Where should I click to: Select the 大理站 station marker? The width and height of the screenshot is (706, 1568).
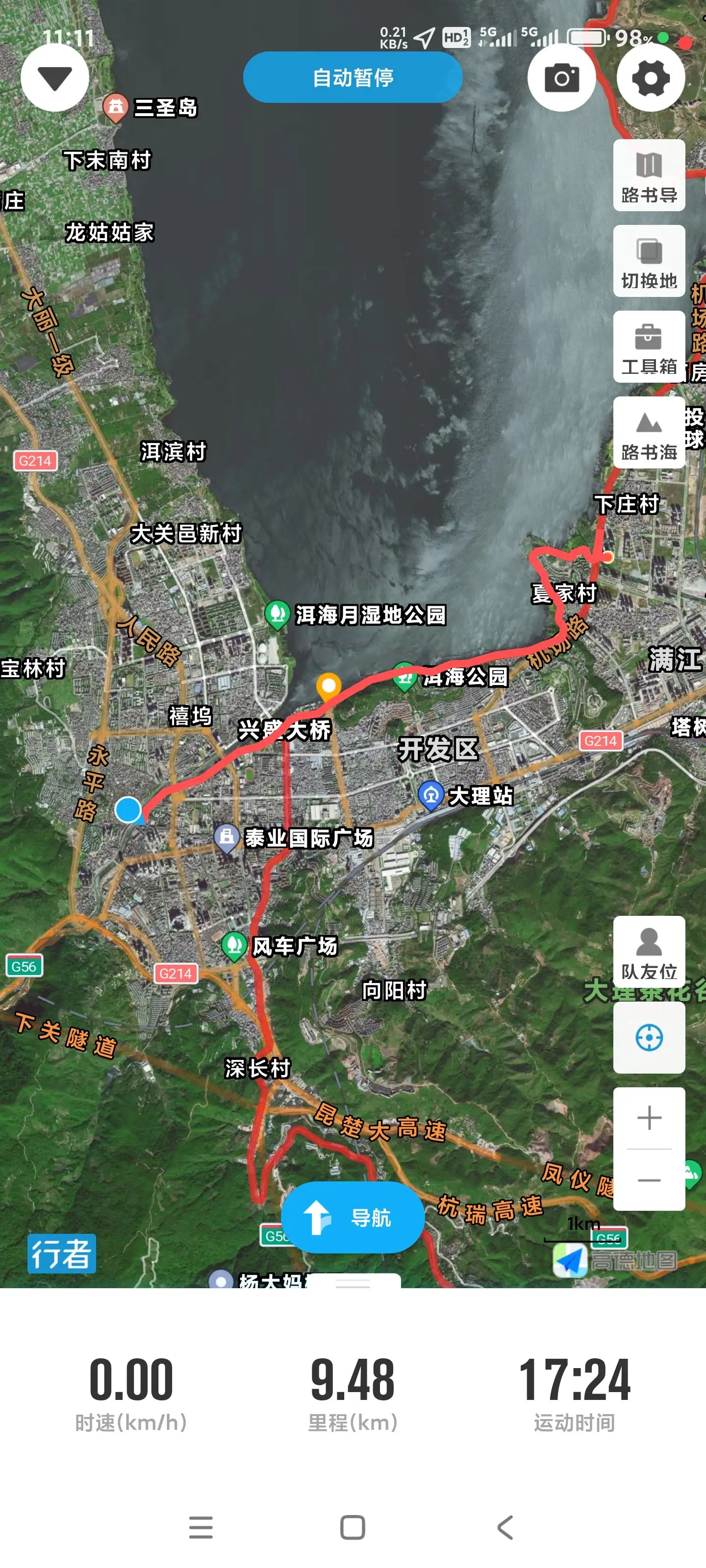click(430, 795)
